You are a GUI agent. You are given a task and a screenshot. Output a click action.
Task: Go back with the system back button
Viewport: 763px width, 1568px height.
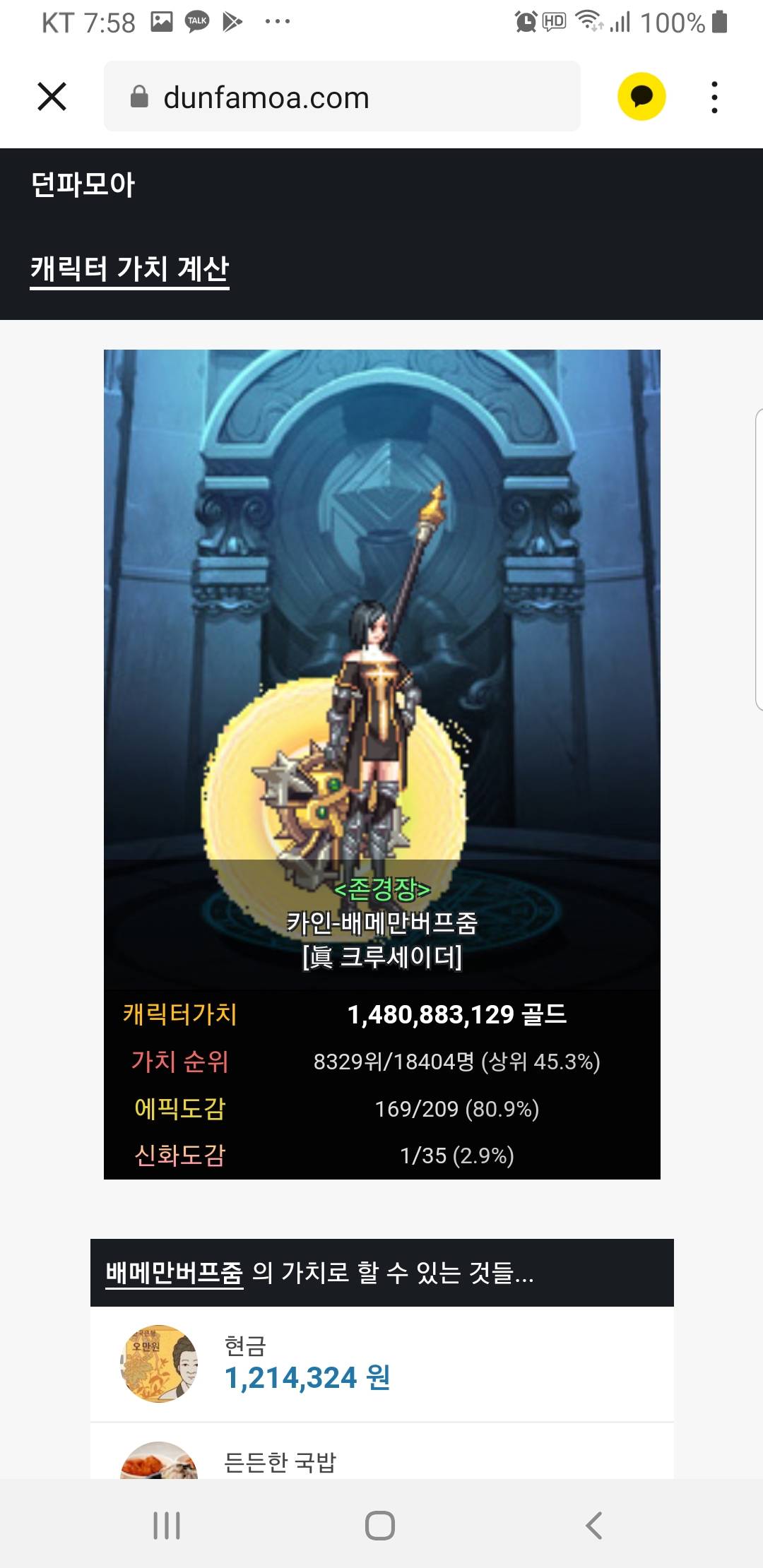pyautogui.click(x=594, y=1526)
